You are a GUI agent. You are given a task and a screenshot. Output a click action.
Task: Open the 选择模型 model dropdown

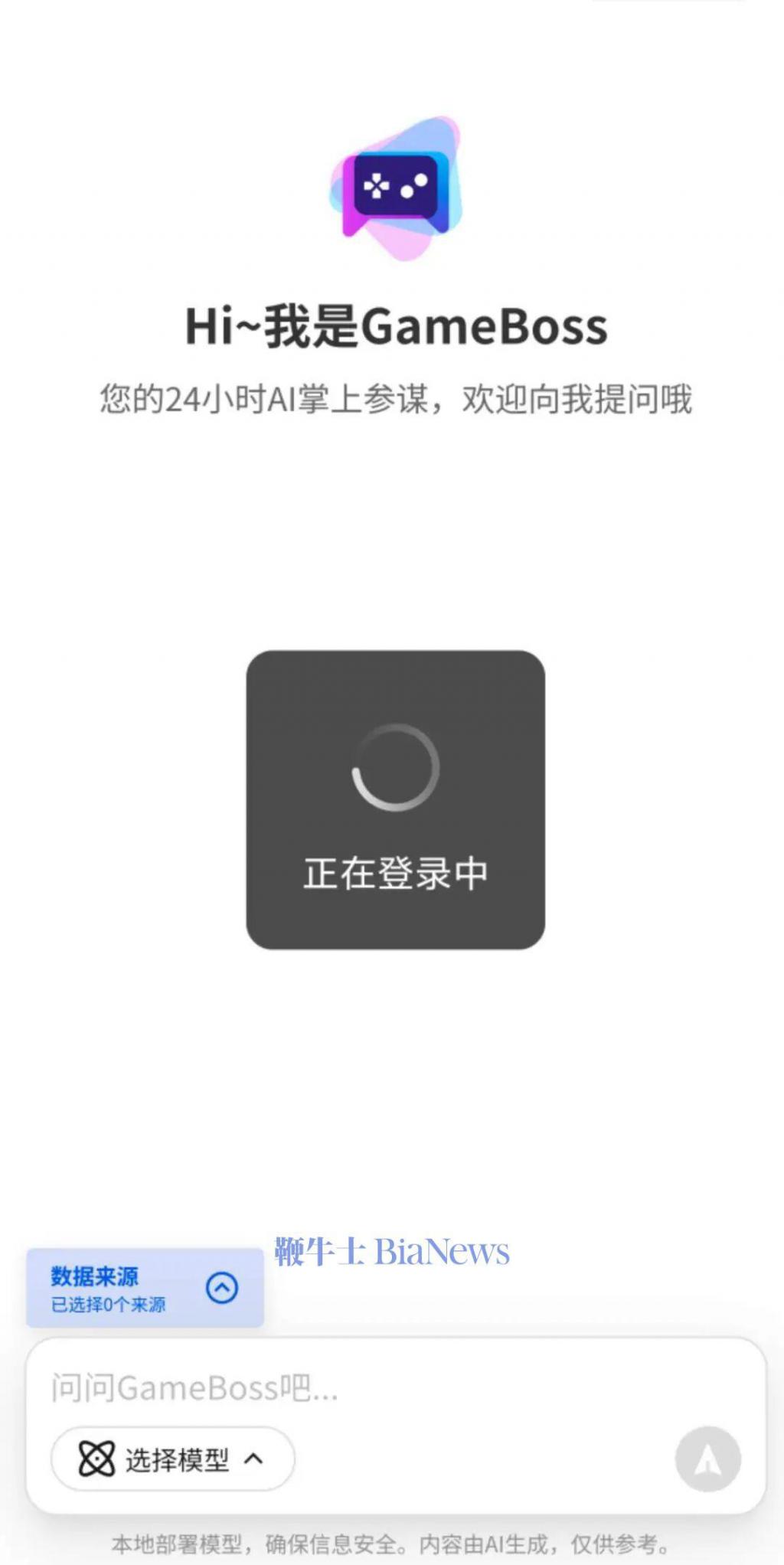pyautogui.click(x=172, y=1459)
